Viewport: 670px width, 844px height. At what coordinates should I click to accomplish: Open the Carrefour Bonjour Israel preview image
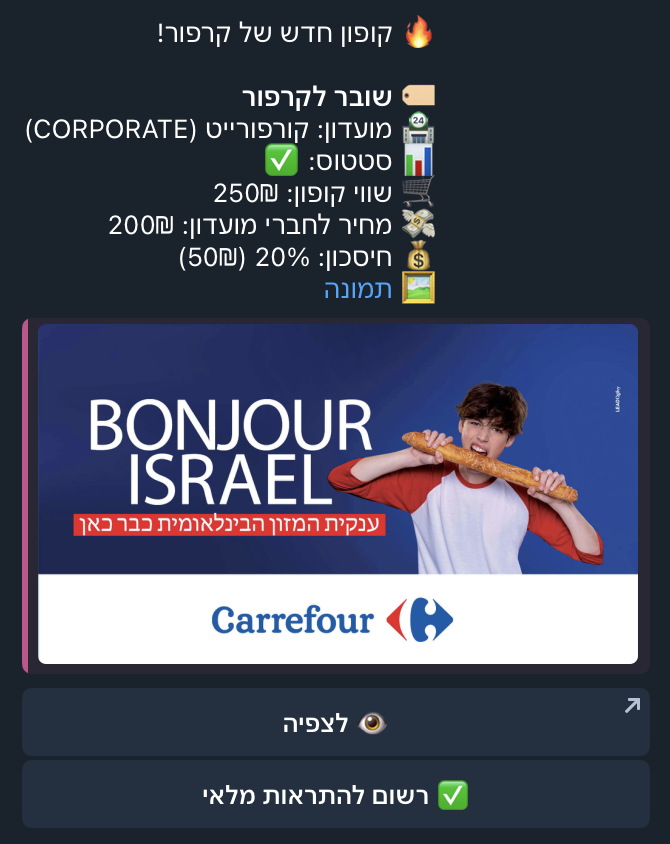(337, 493)
